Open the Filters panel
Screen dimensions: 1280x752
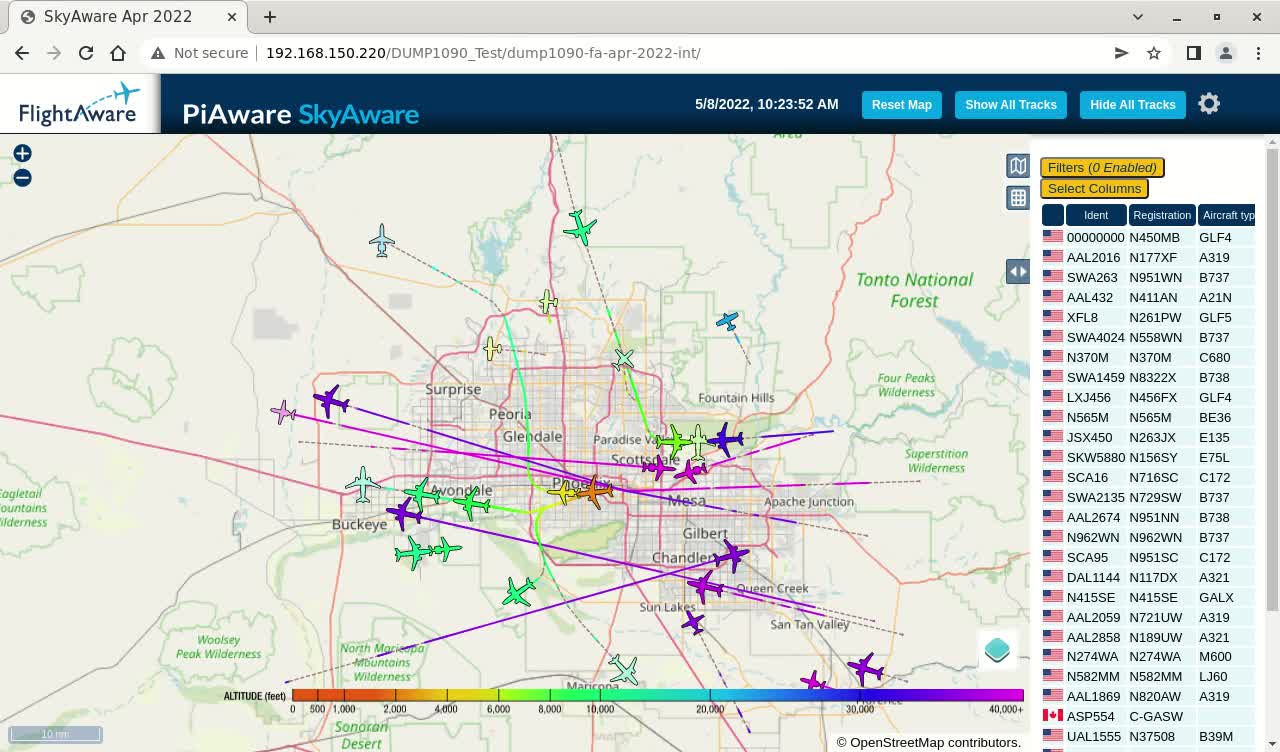[1102, 168]
